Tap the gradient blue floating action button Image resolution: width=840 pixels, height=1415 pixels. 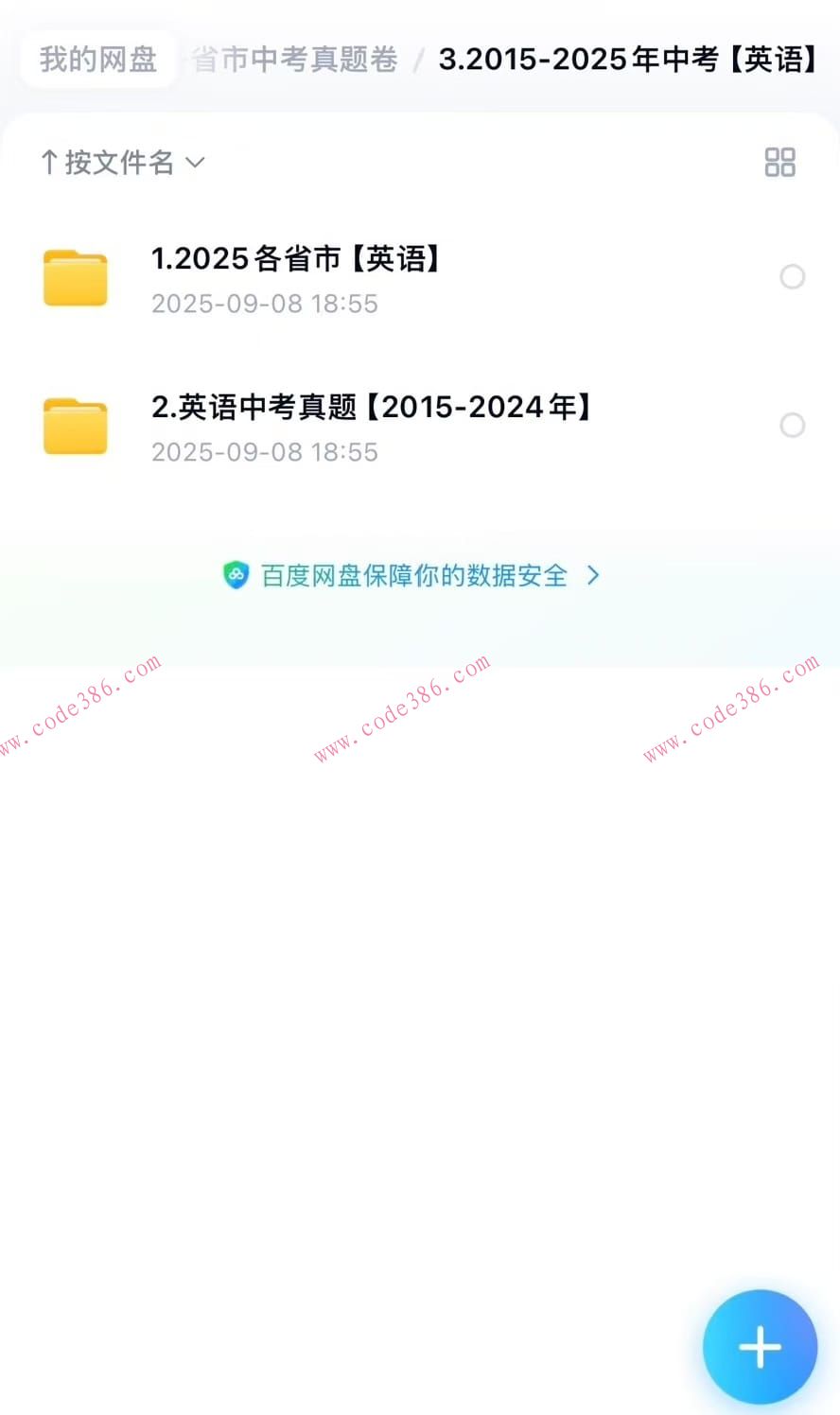[x=760, y=1345]
